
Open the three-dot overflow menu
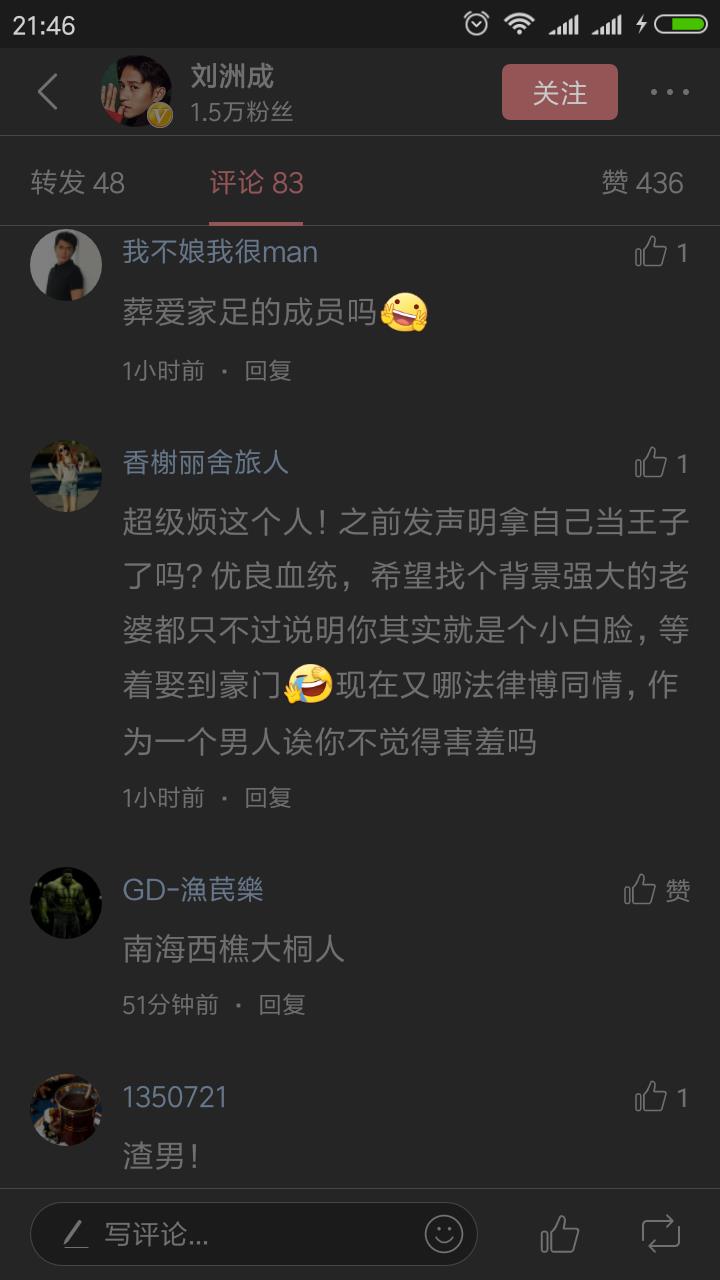tap(669, 92)
